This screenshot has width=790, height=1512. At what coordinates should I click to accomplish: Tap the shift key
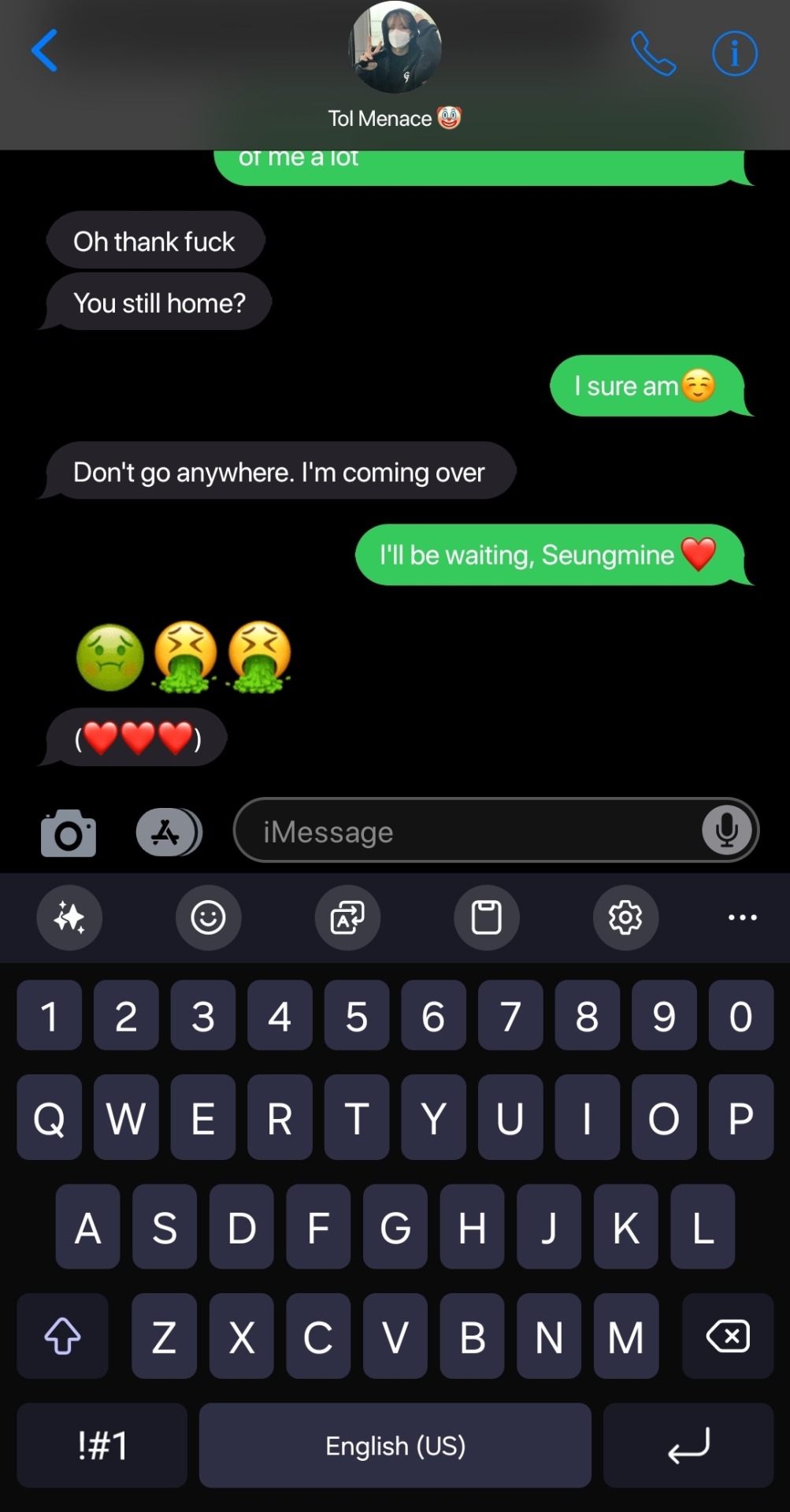[62, 1336]
